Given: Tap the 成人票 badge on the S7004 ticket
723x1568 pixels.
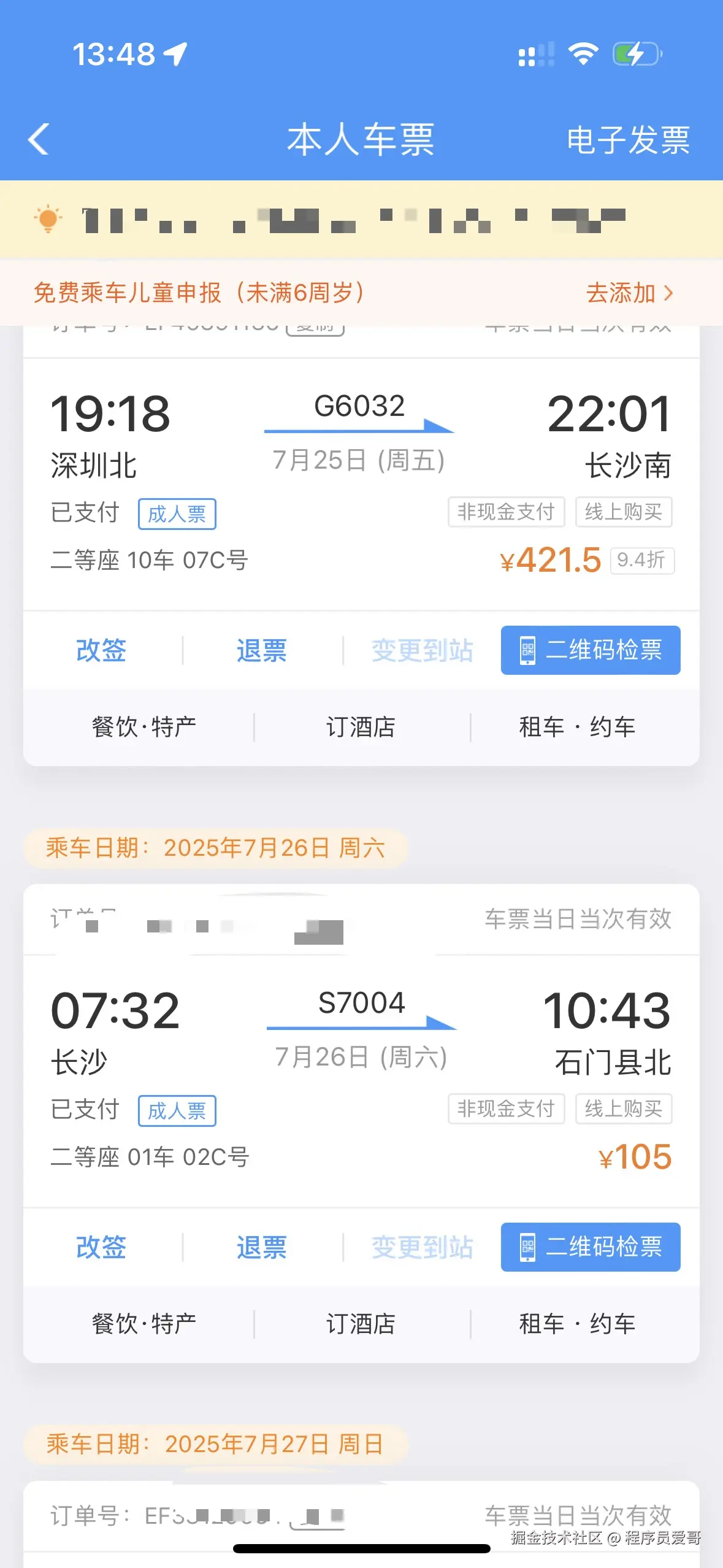Looking at the screenshot, I should click(x=177, y=1110).
